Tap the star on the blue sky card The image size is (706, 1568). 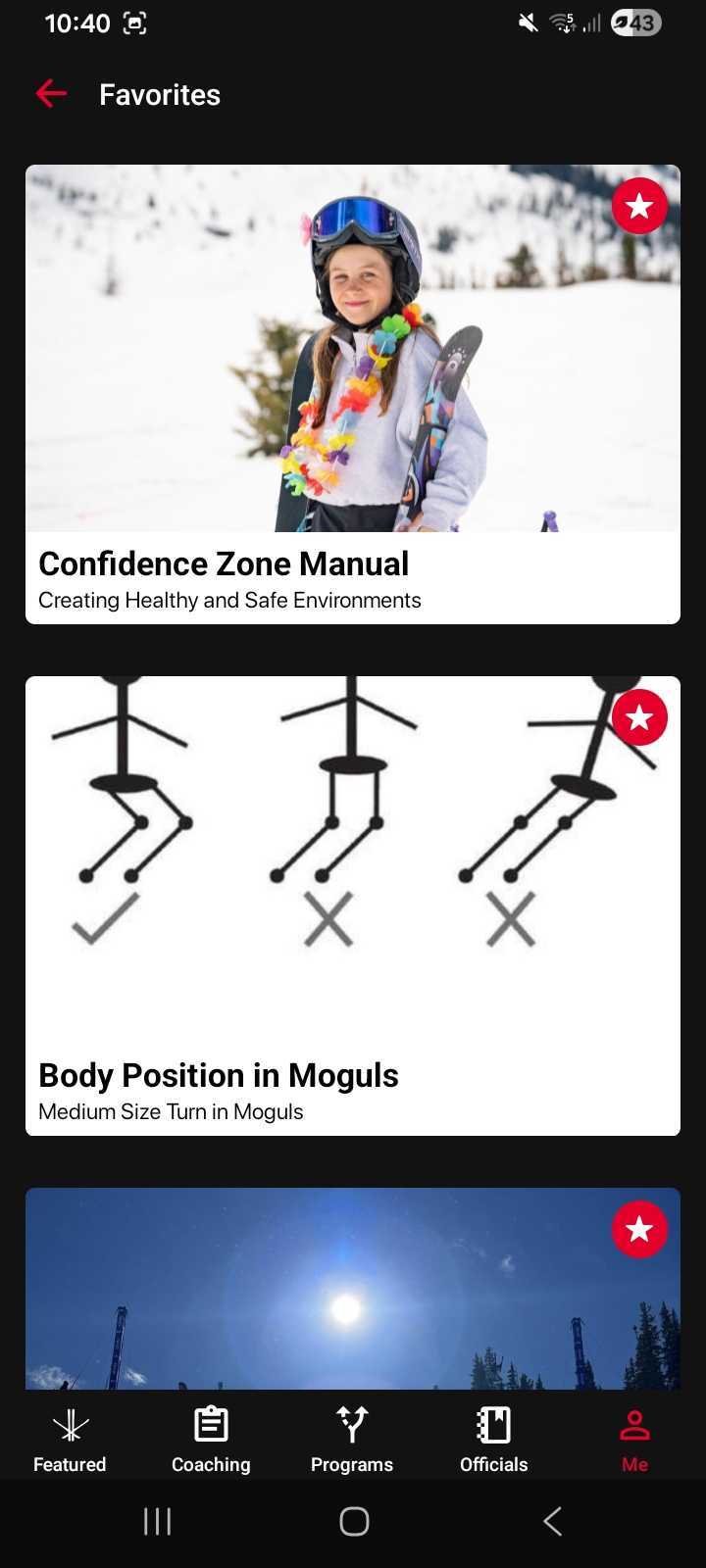click(639, 1229)
